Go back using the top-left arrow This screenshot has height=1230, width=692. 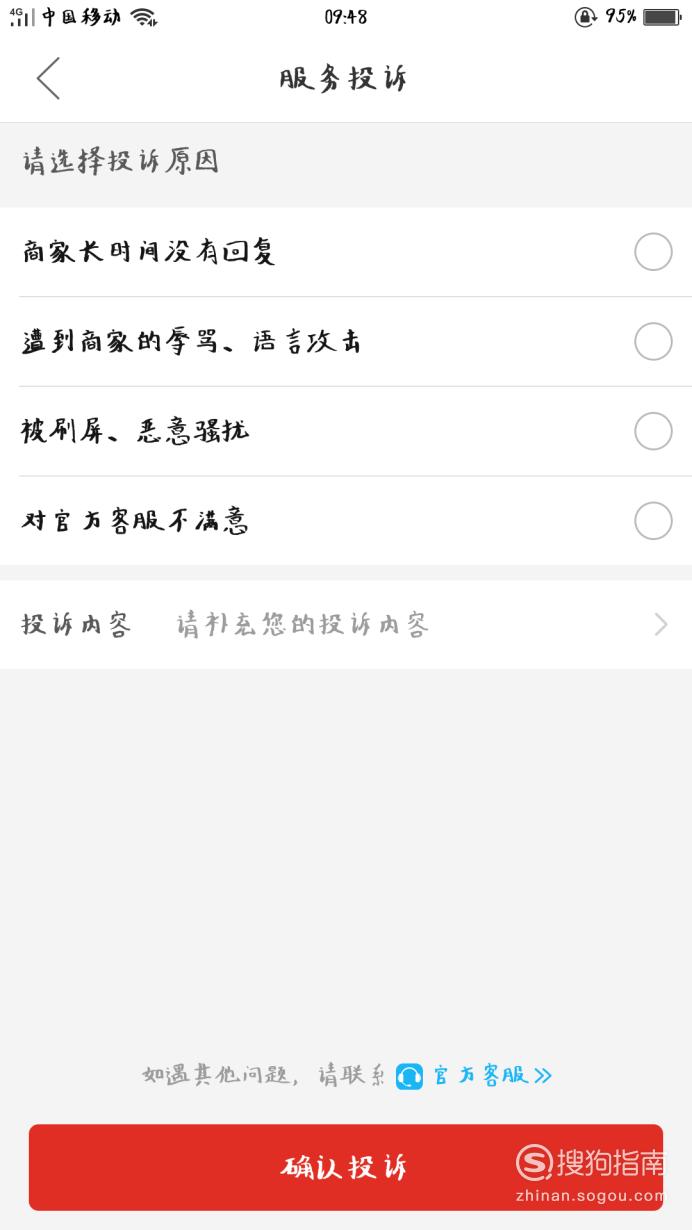(48, 78)
